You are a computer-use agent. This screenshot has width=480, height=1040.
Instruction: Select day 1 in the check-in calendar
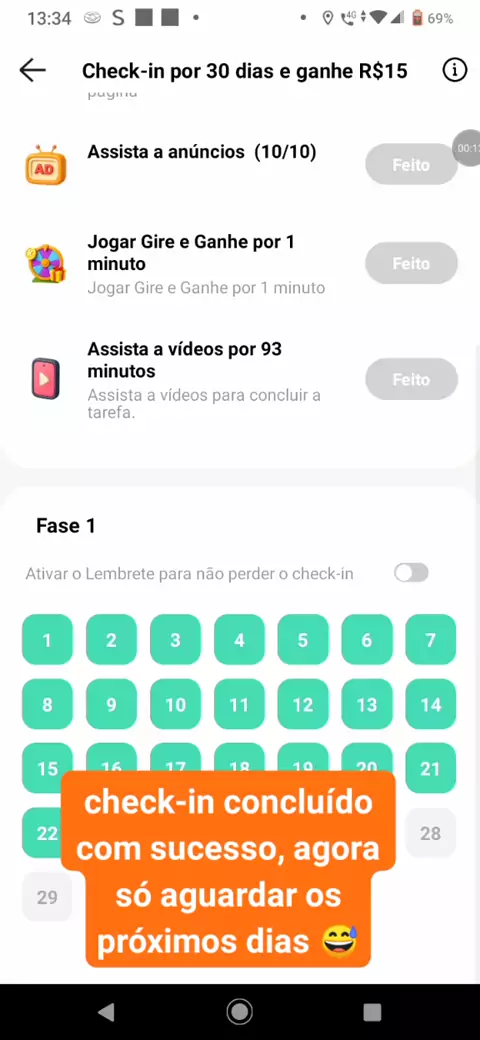[x=47, y=640]
